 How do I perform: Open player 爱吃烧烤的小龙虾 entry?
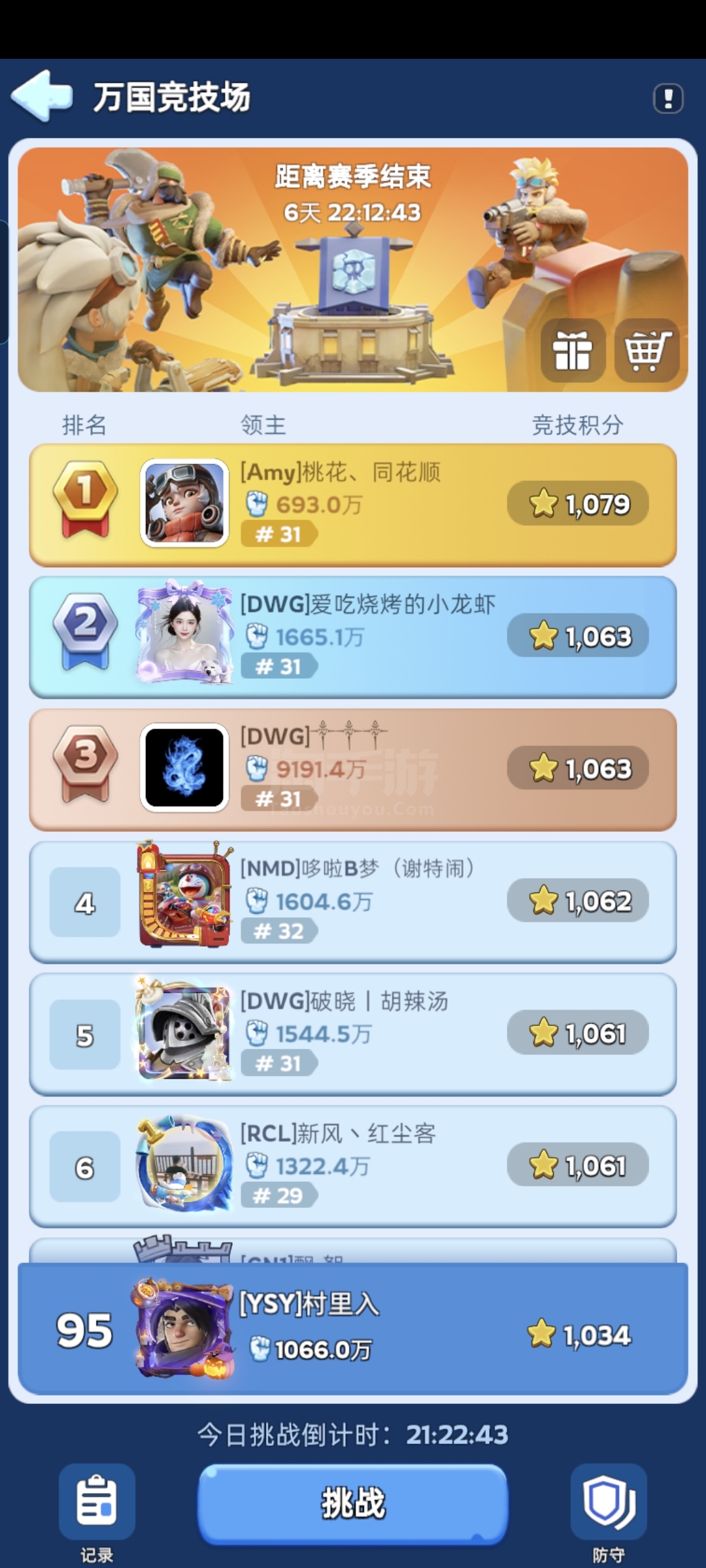coord(353,637)
